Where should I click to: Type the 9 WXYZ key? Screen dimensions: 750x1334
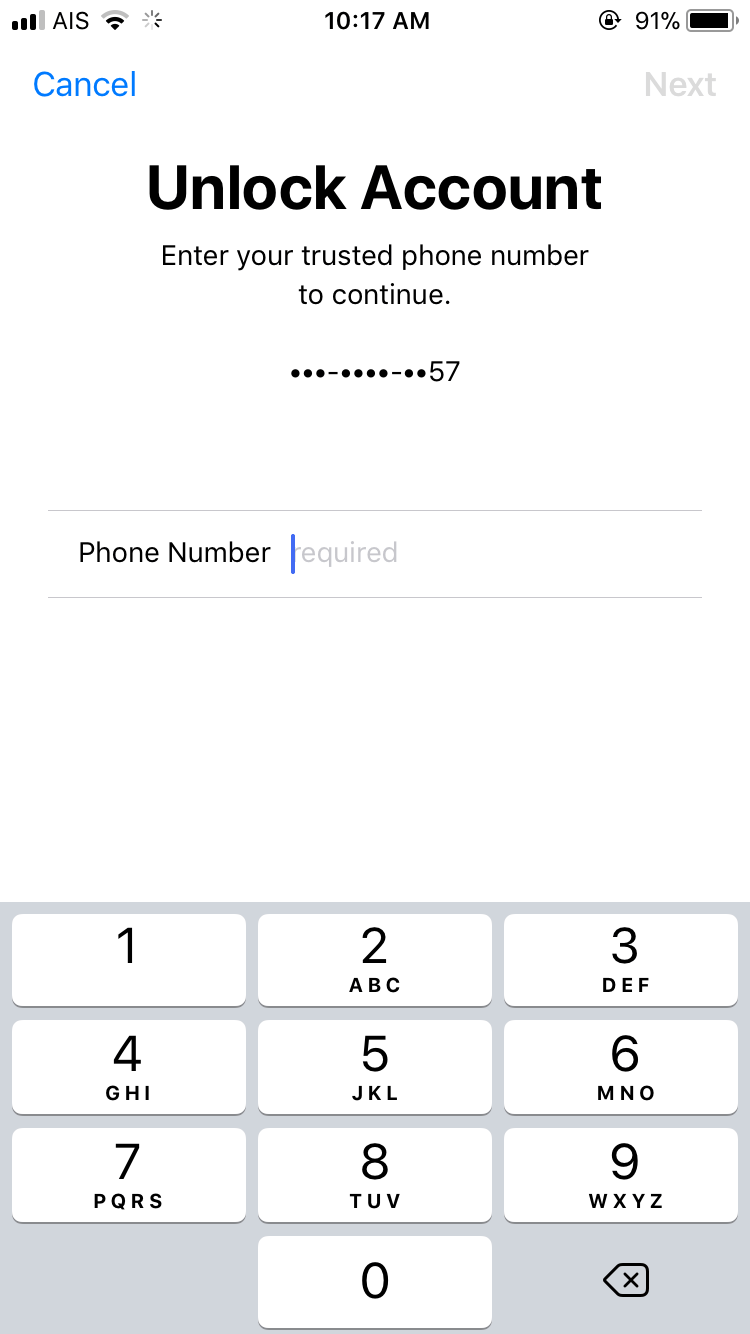click(x=625, y=1174)
